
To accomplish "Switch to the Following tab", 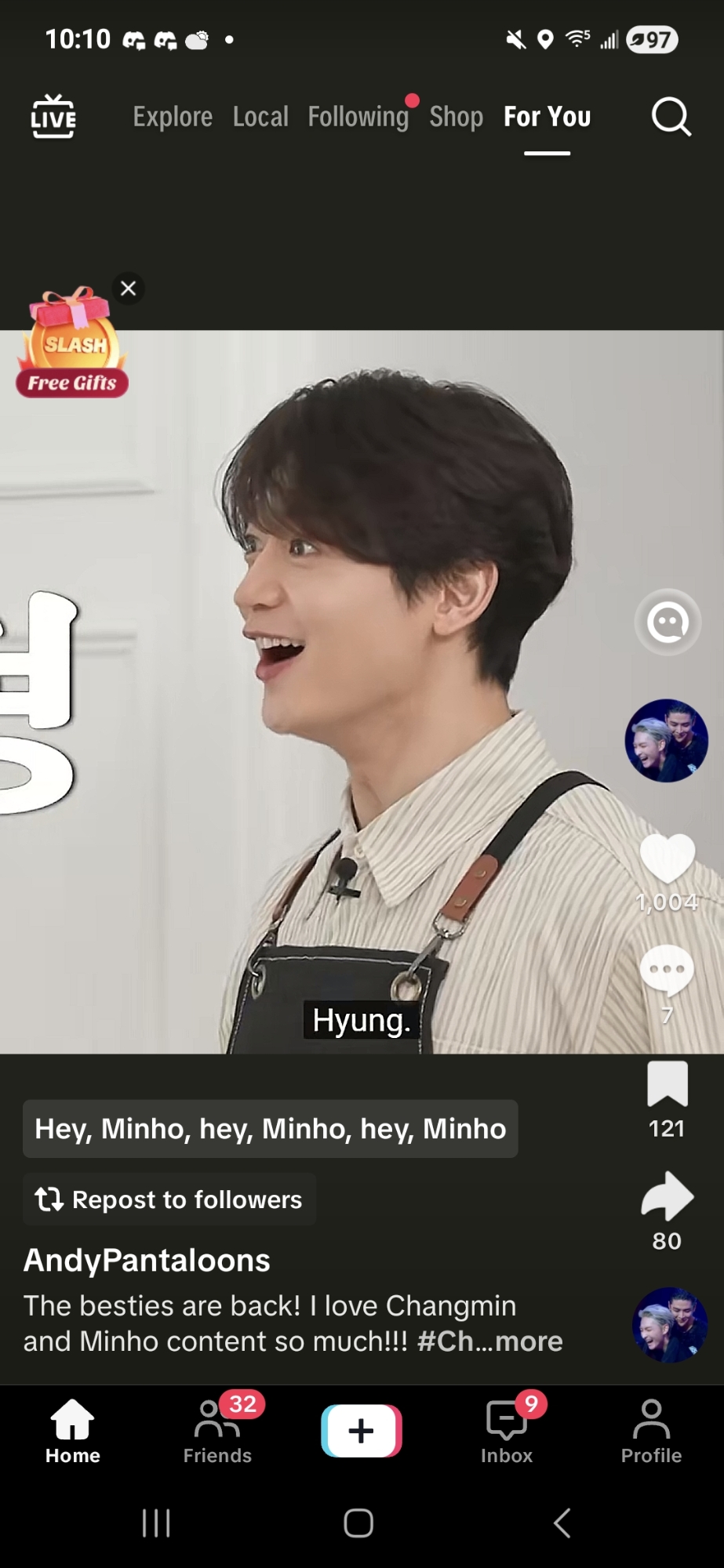I will click(x=358, y=117).
